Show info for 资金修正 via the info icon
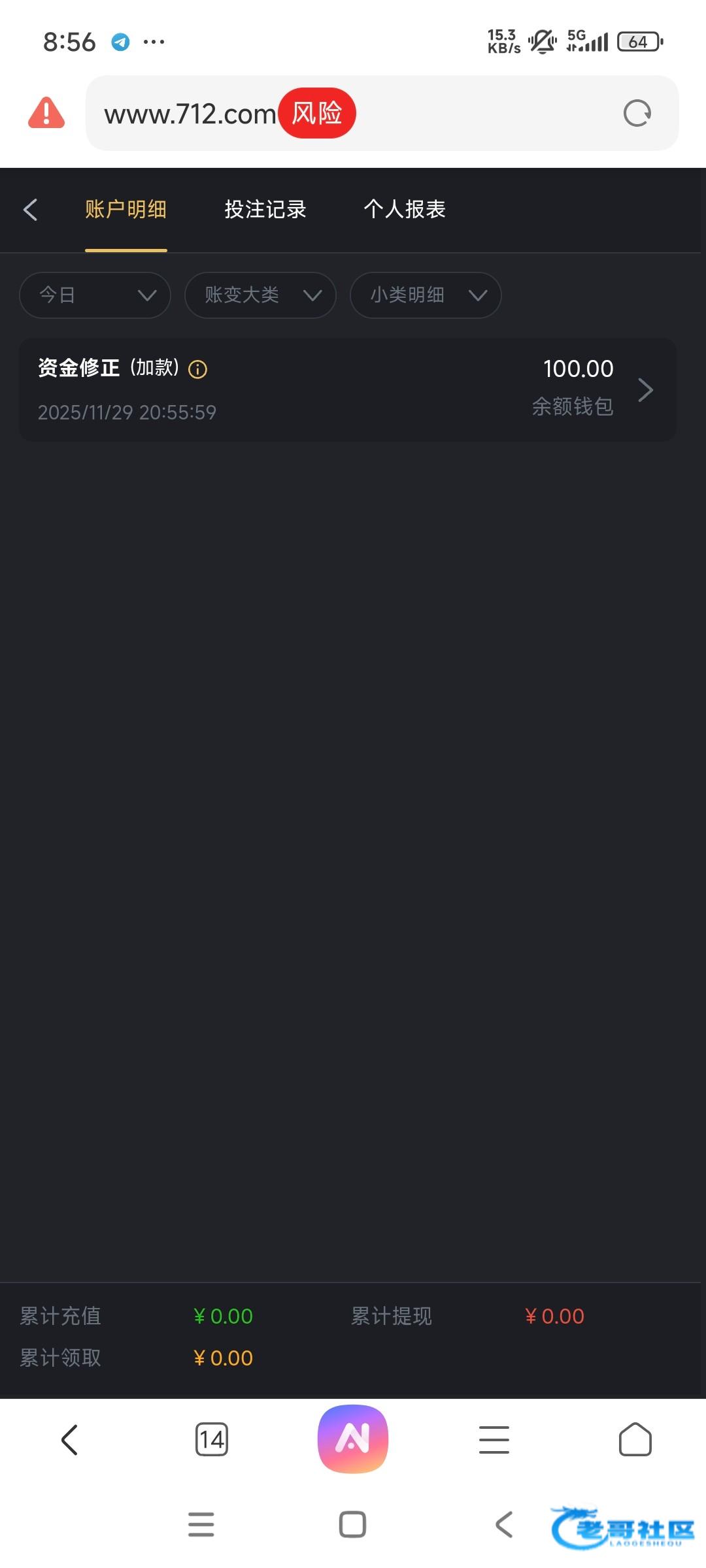Screen dimensions: 706x1568 pos(198,370)
